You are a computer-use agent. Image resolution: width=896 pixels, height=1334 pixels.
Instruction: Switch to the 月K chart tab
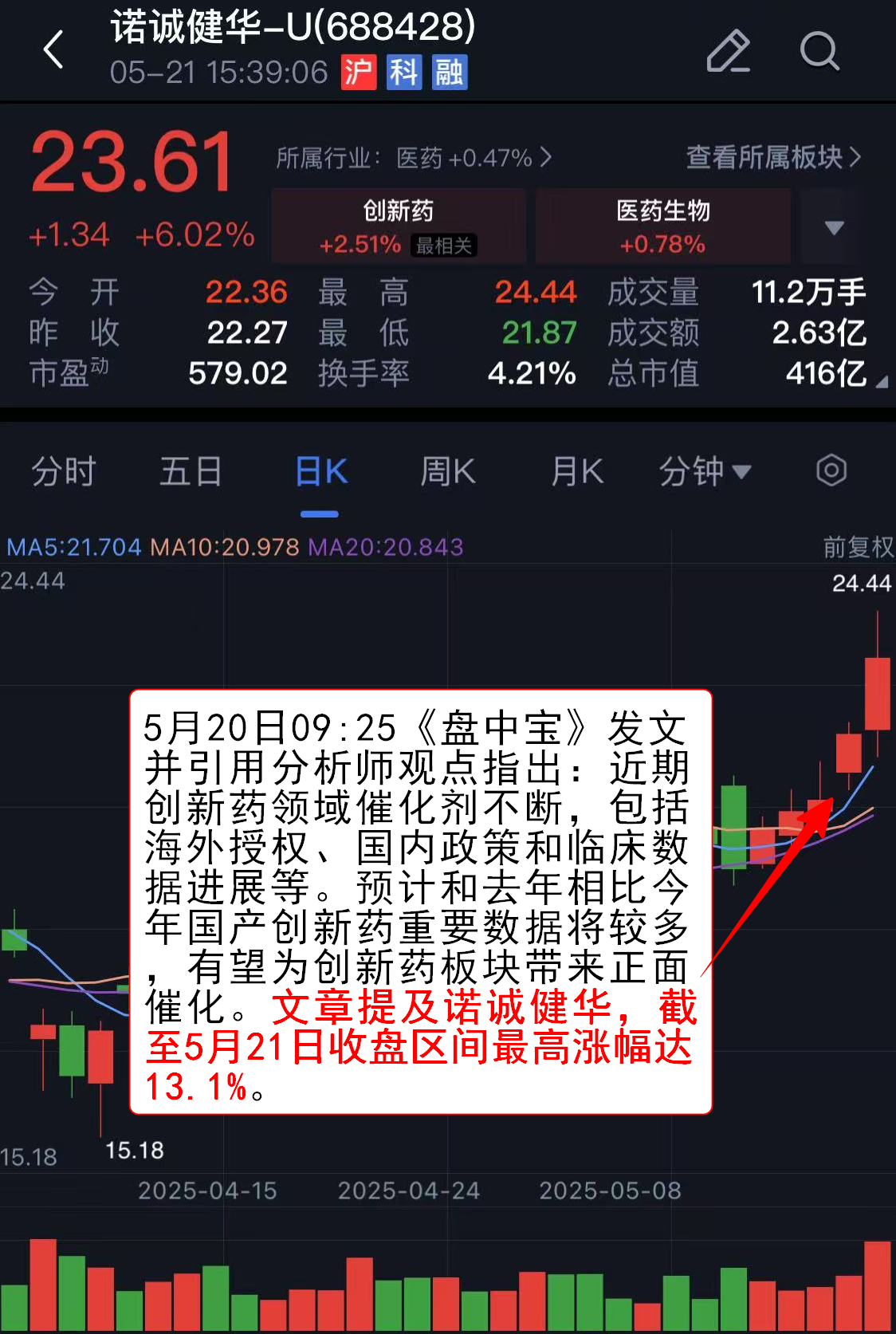[577, 471]
